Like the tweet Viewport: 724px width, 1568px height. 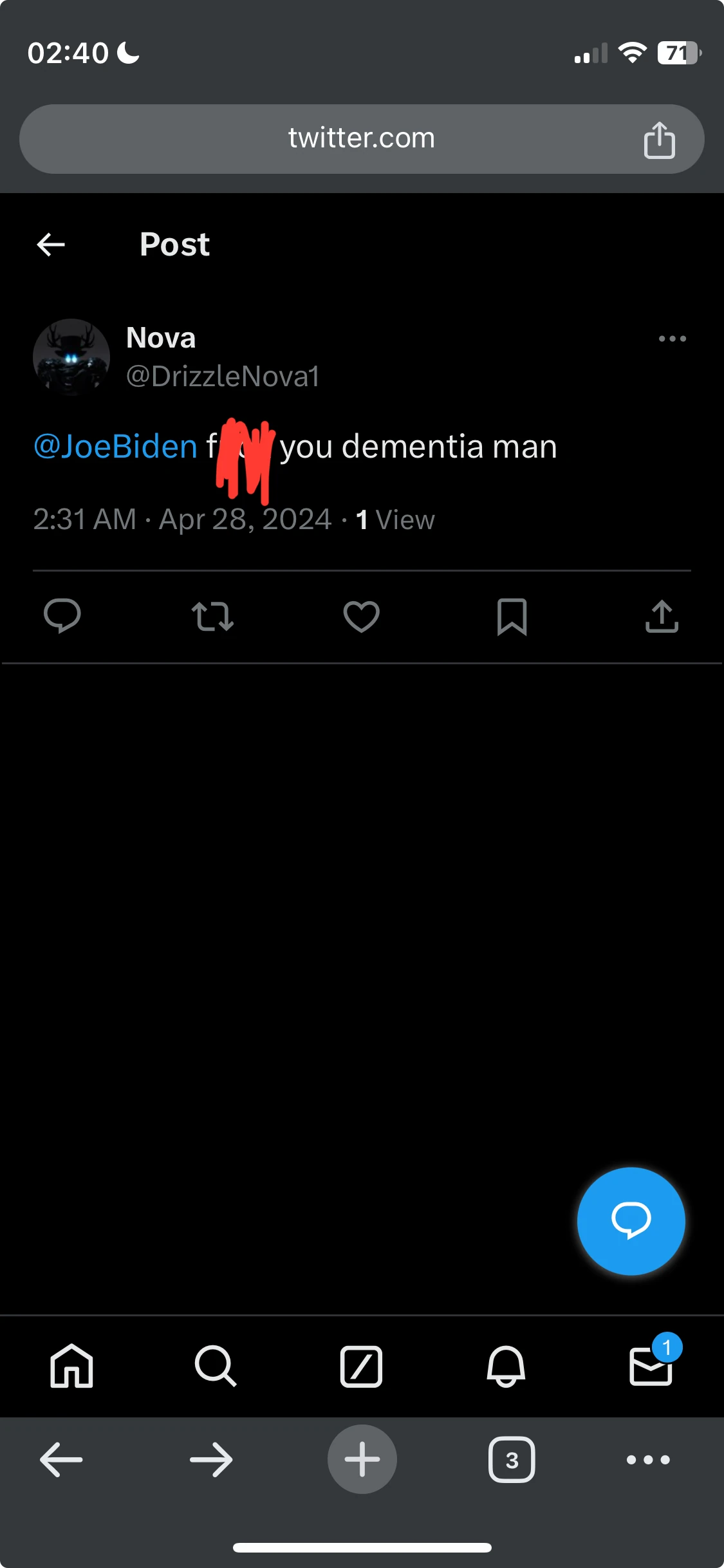362,617
